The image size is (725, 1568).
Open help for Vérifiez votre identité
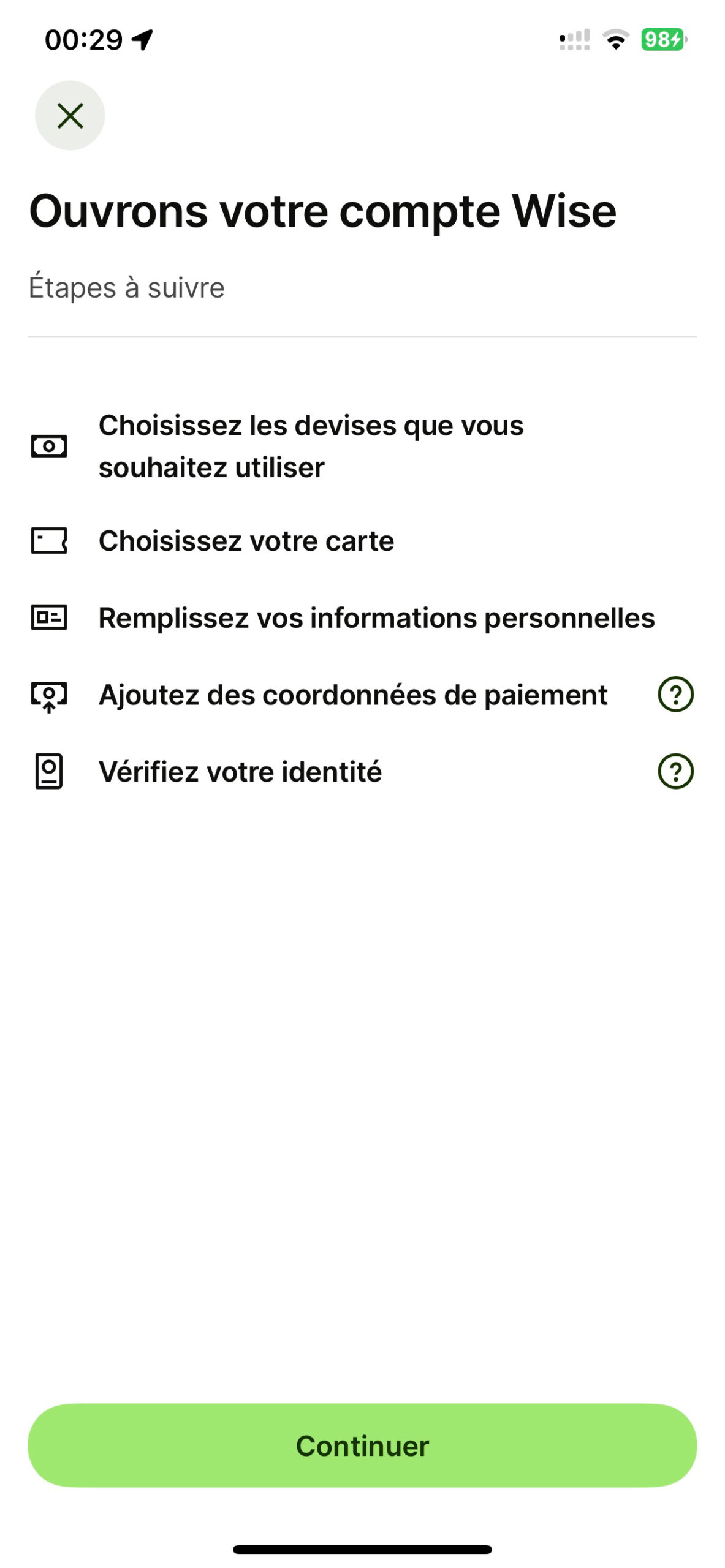coord(675,771)
